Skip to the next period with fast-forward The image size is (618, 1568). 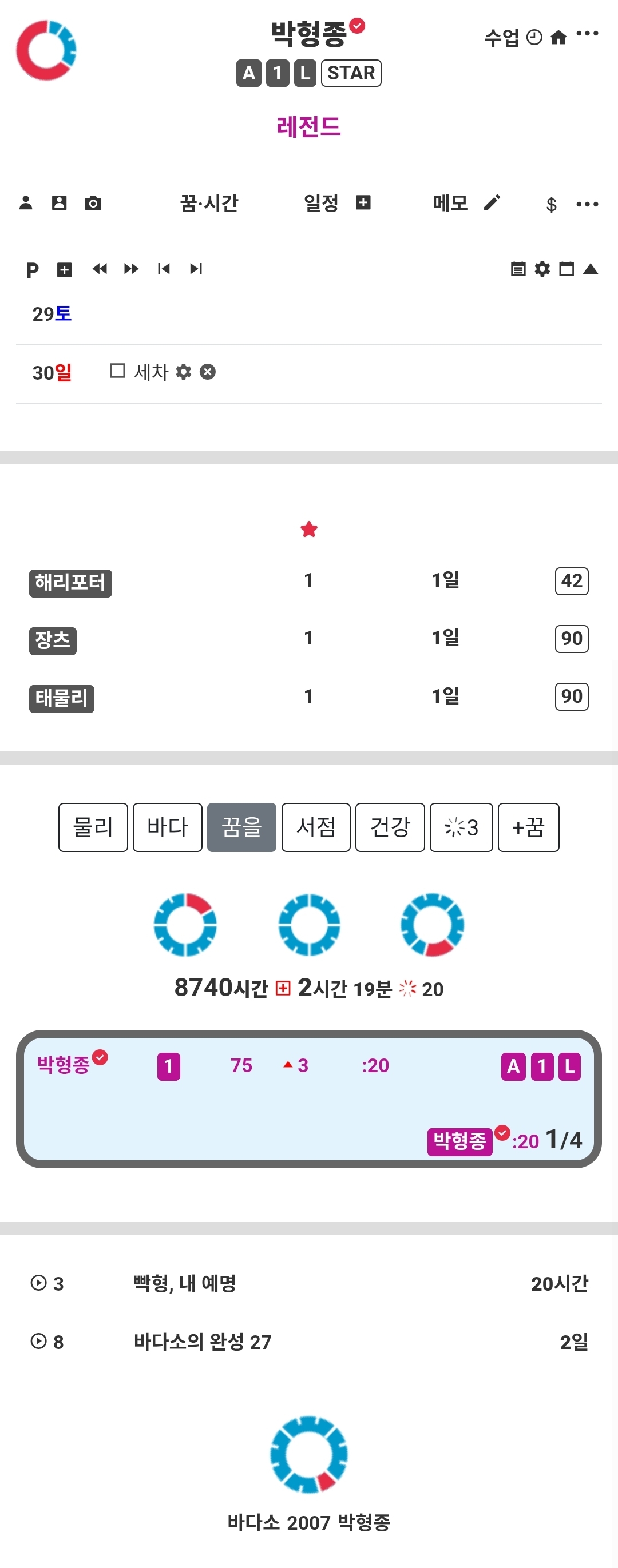[x=131, y=269]
